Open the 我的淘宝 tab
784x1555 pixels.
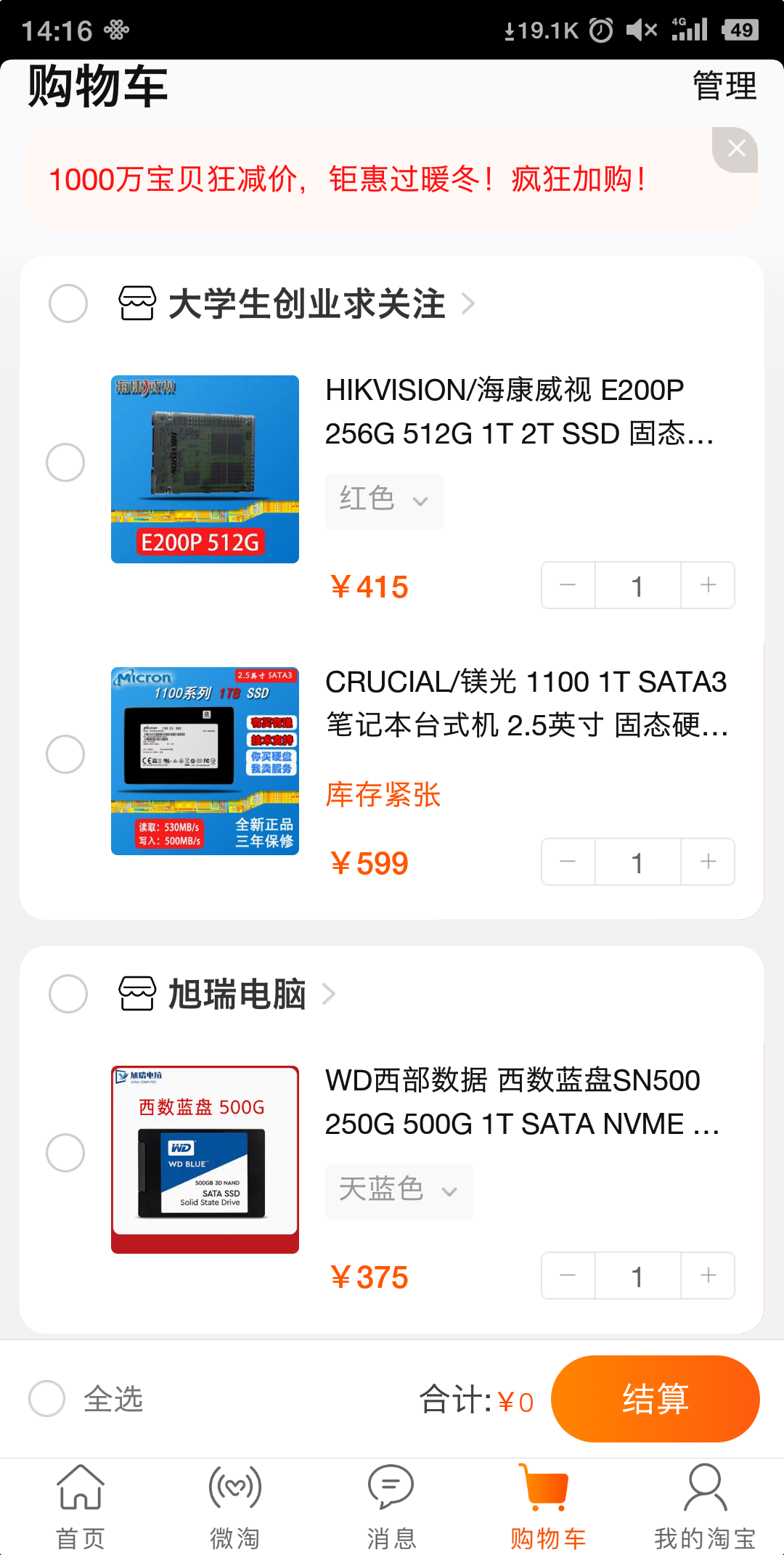tap(705, 1507)
